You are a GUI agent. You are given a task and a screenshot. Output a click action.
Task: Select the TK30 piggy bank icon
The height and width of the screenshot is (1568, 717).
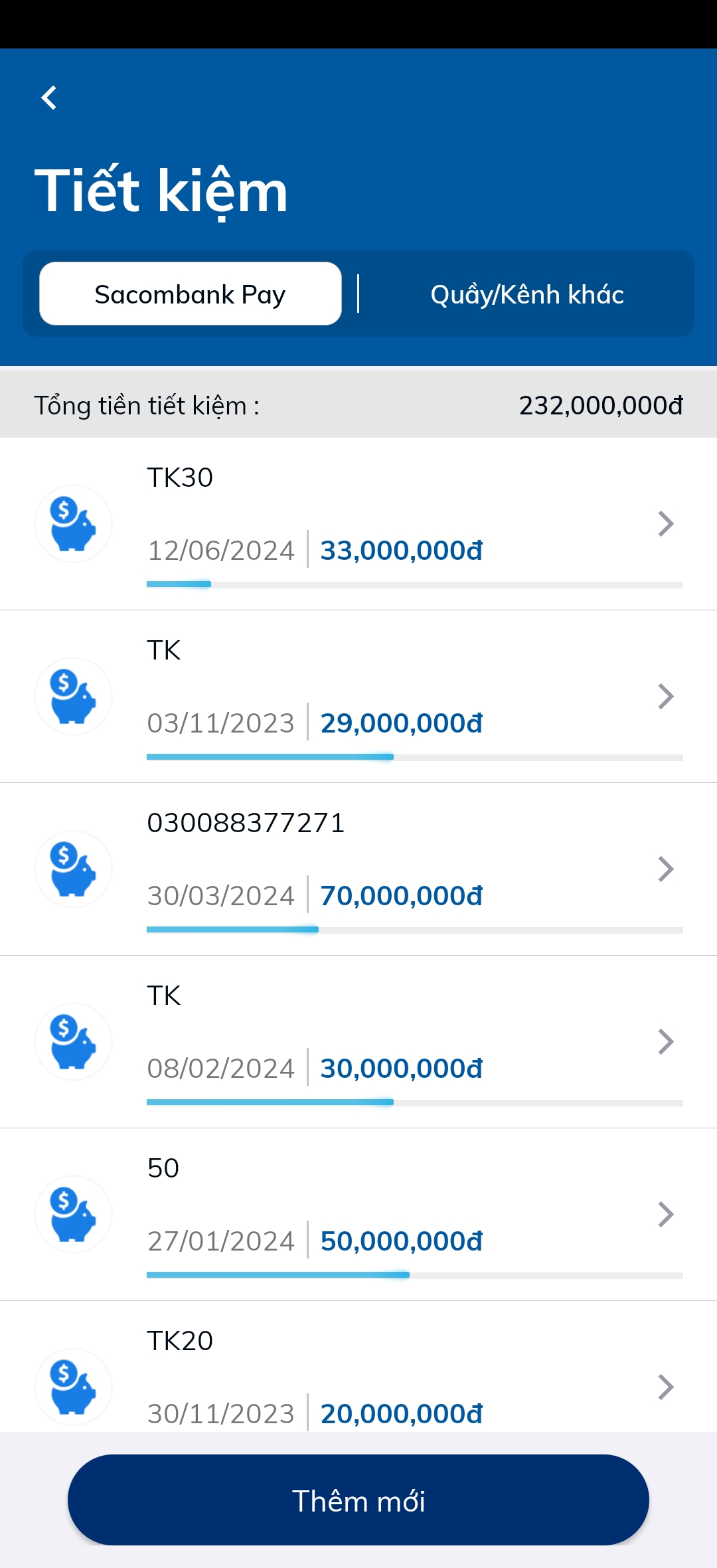coord(73,523)
